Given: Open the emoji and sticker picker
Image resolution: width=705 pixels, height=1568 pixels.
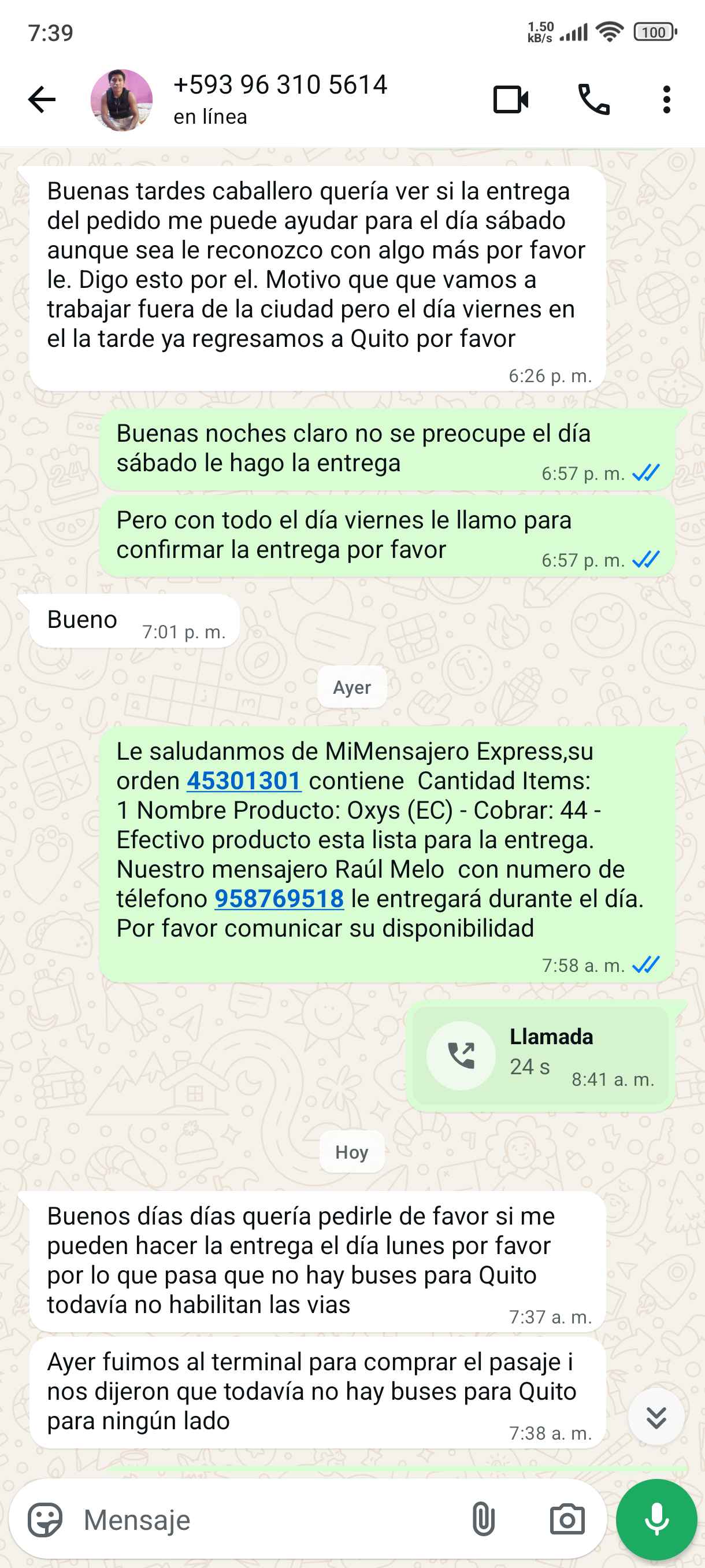Looking at the screenshot, I should point(45,1520).
